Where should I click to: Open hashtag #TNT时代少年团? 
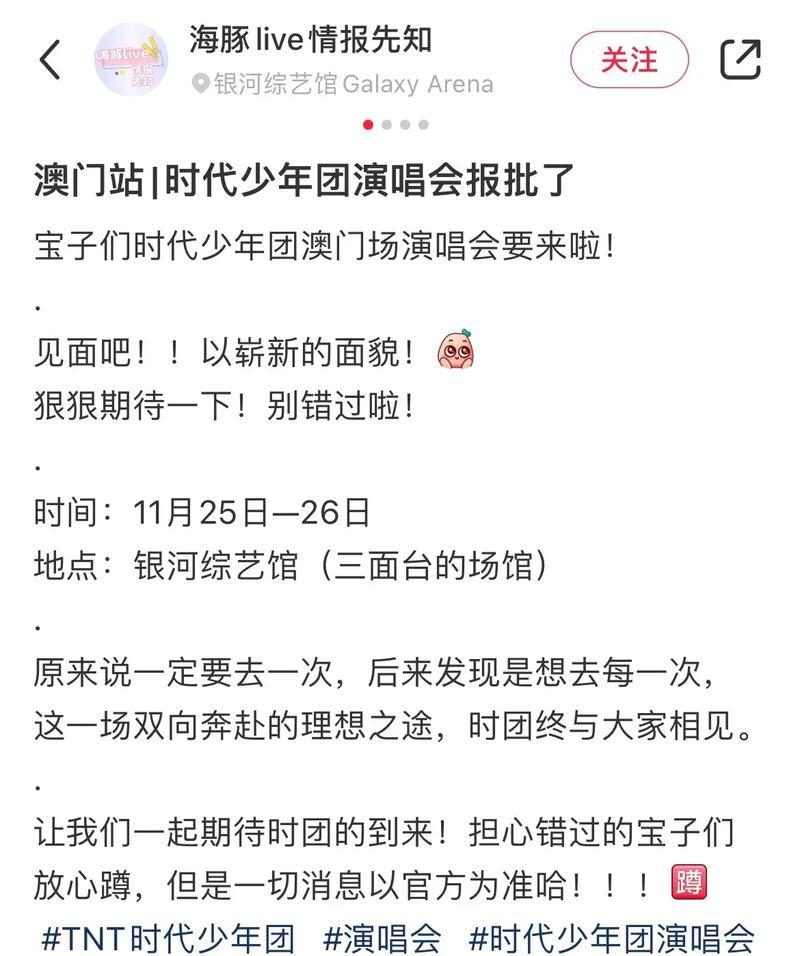[168, 938]
